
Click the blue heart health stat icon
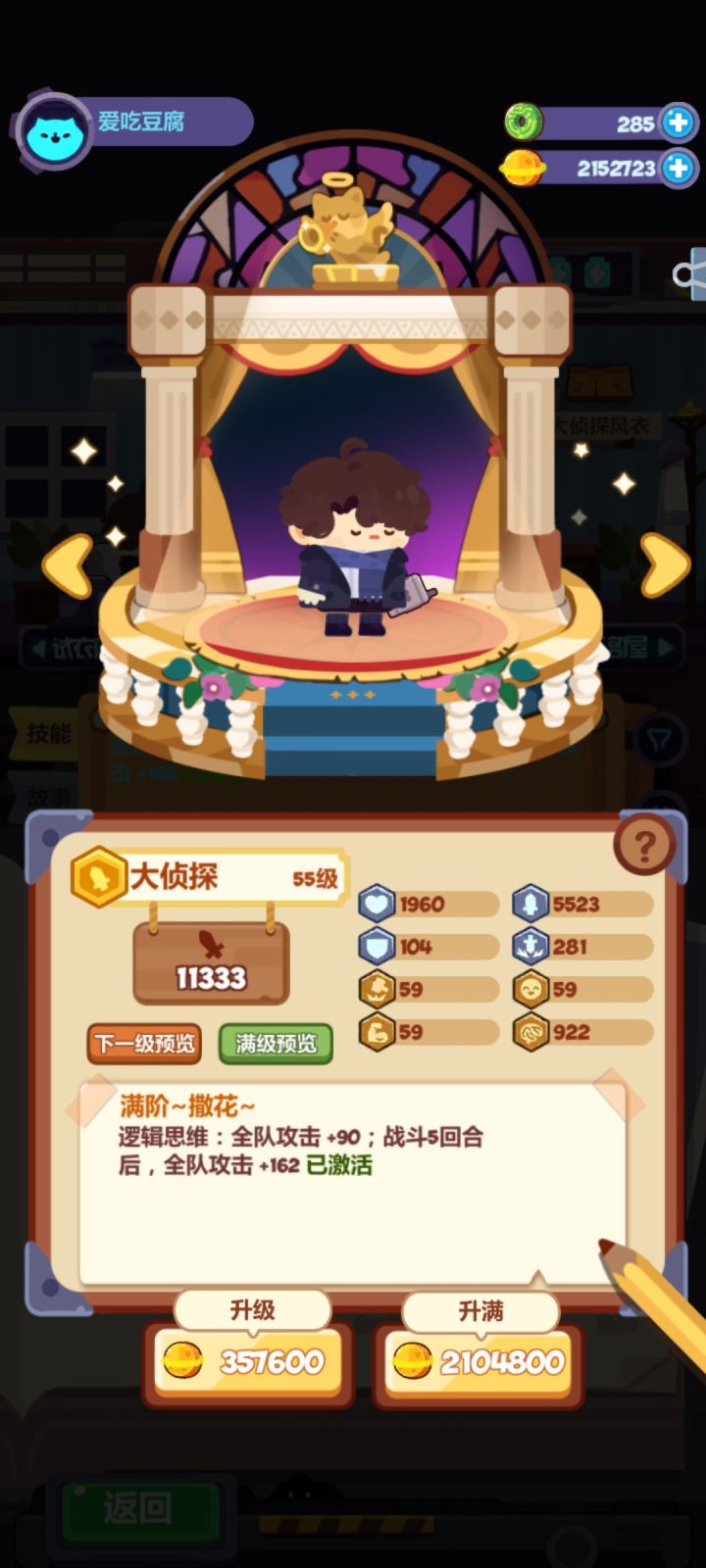point(378,905)
